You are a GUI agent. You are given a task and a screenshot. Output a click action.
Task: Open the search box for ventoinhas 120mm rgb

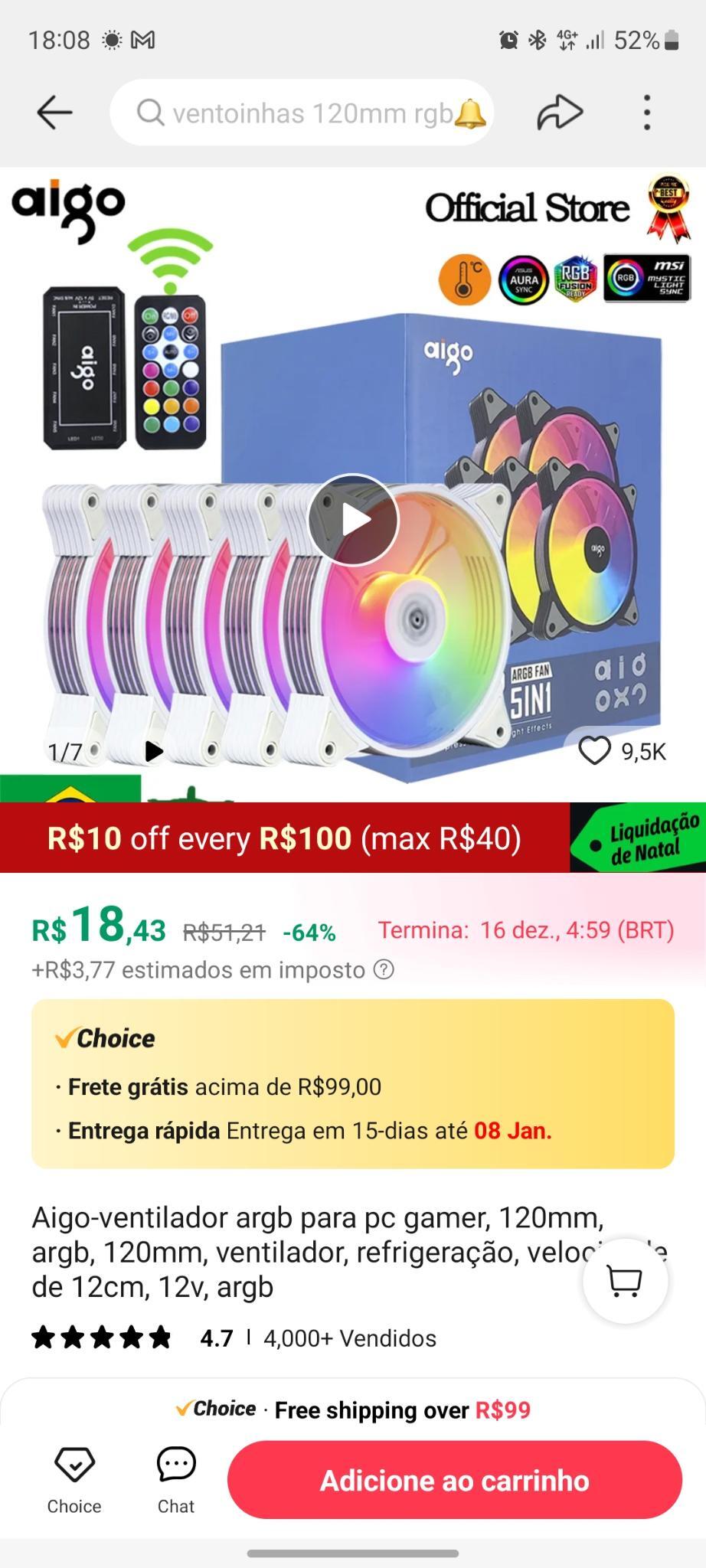[x=302, y=113]
